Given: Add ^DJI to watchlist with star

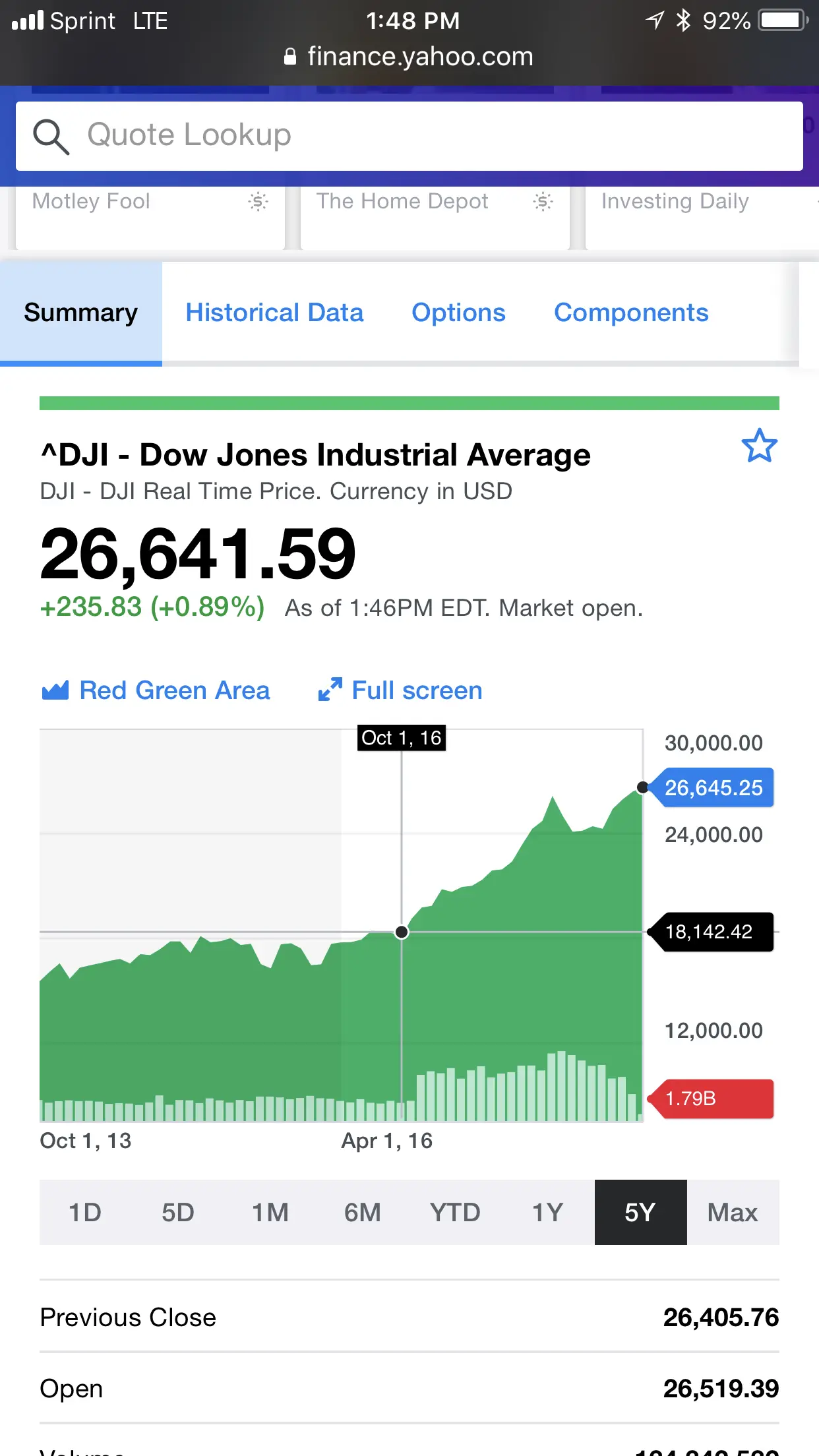Looking at the screenshot, I should 759,446.
